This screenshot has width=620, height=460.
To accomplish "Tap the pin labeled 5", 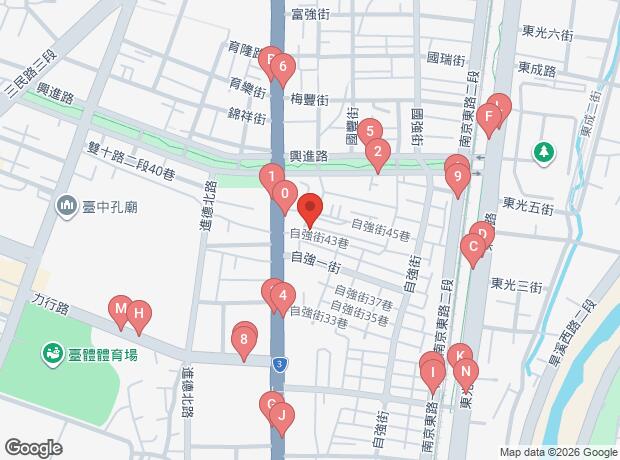I will pyautogui.click(x=369, y=130).
